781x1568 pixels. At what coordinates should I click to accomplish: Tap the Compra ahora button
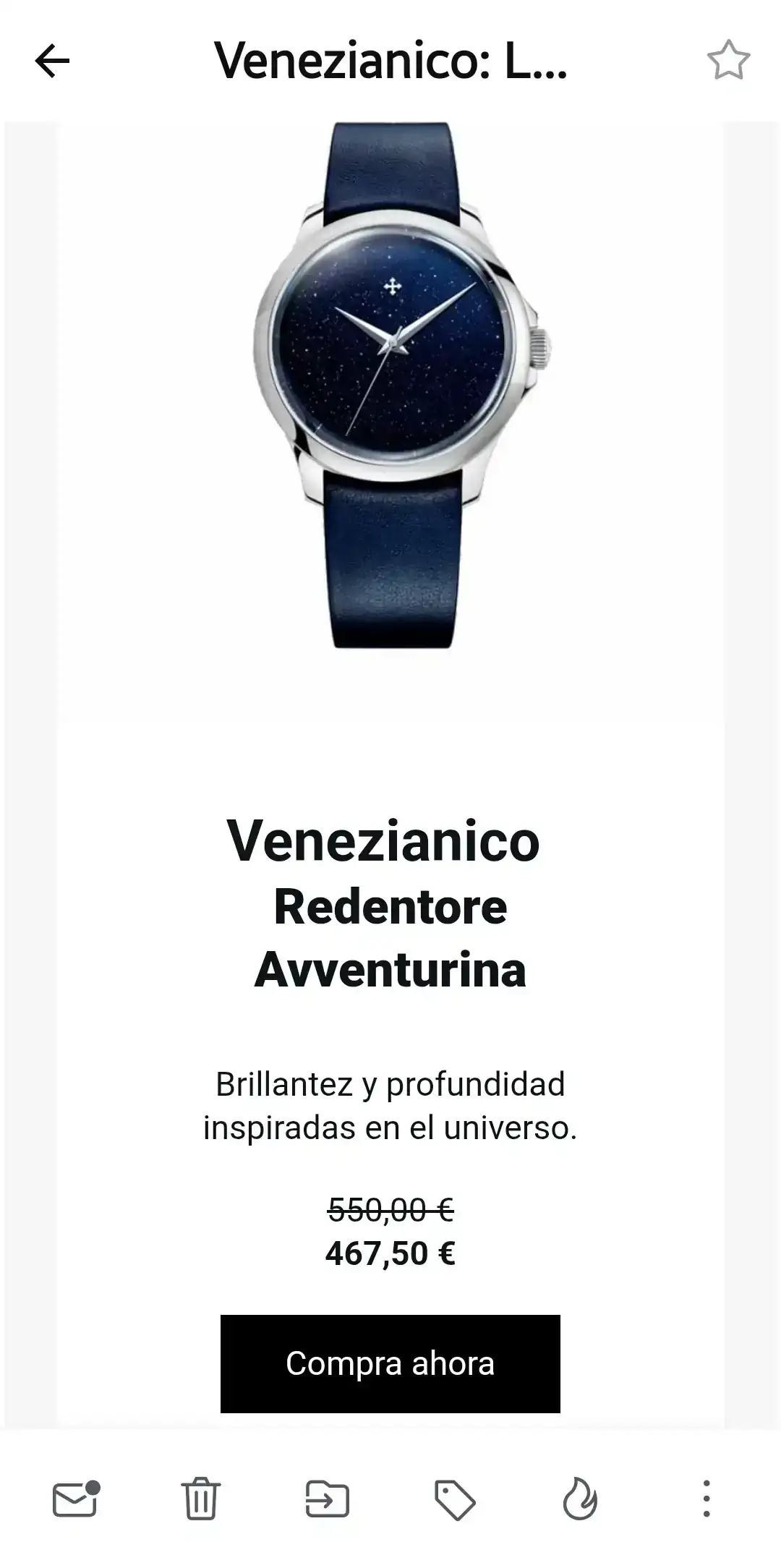(390, 1363)
